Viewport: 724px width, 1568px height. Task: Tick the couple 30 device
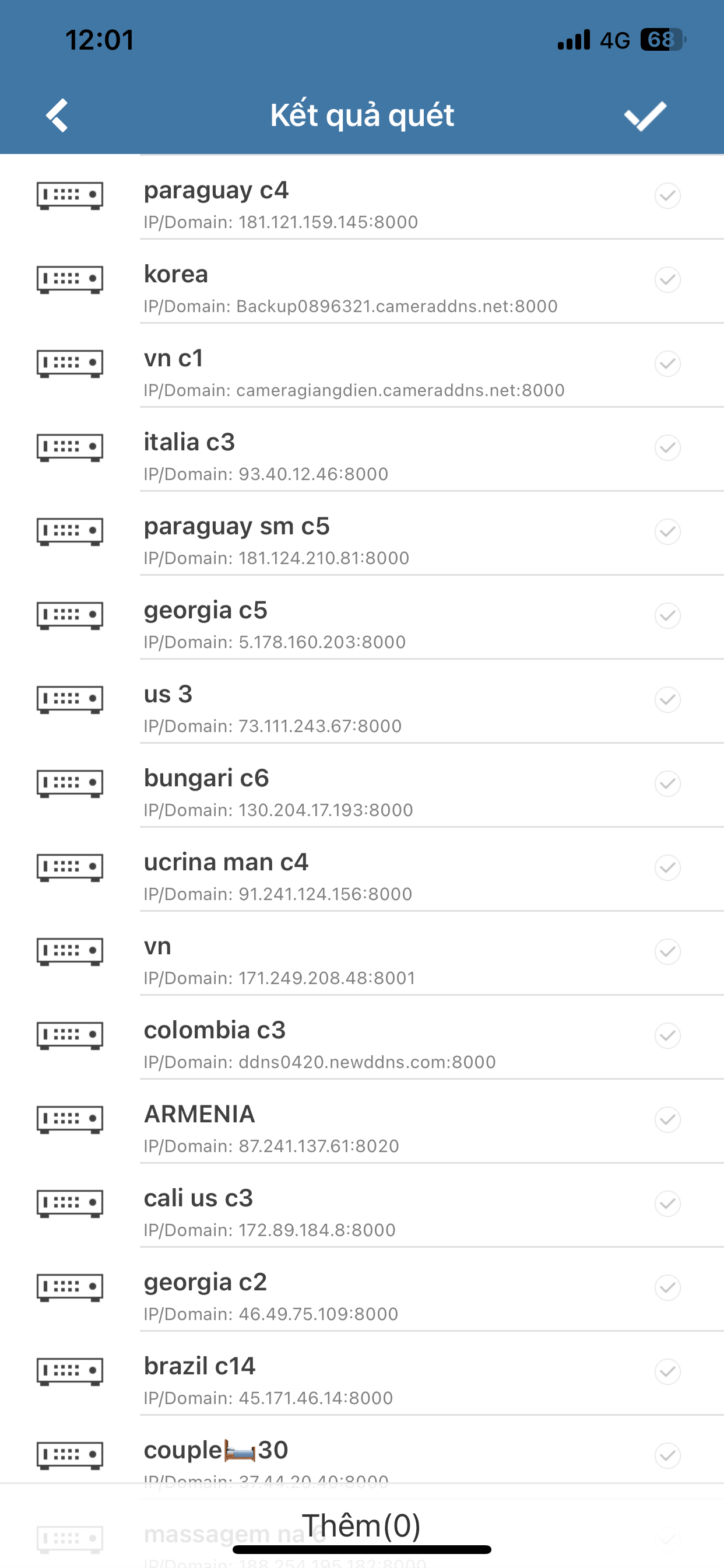click(667, 1456)
